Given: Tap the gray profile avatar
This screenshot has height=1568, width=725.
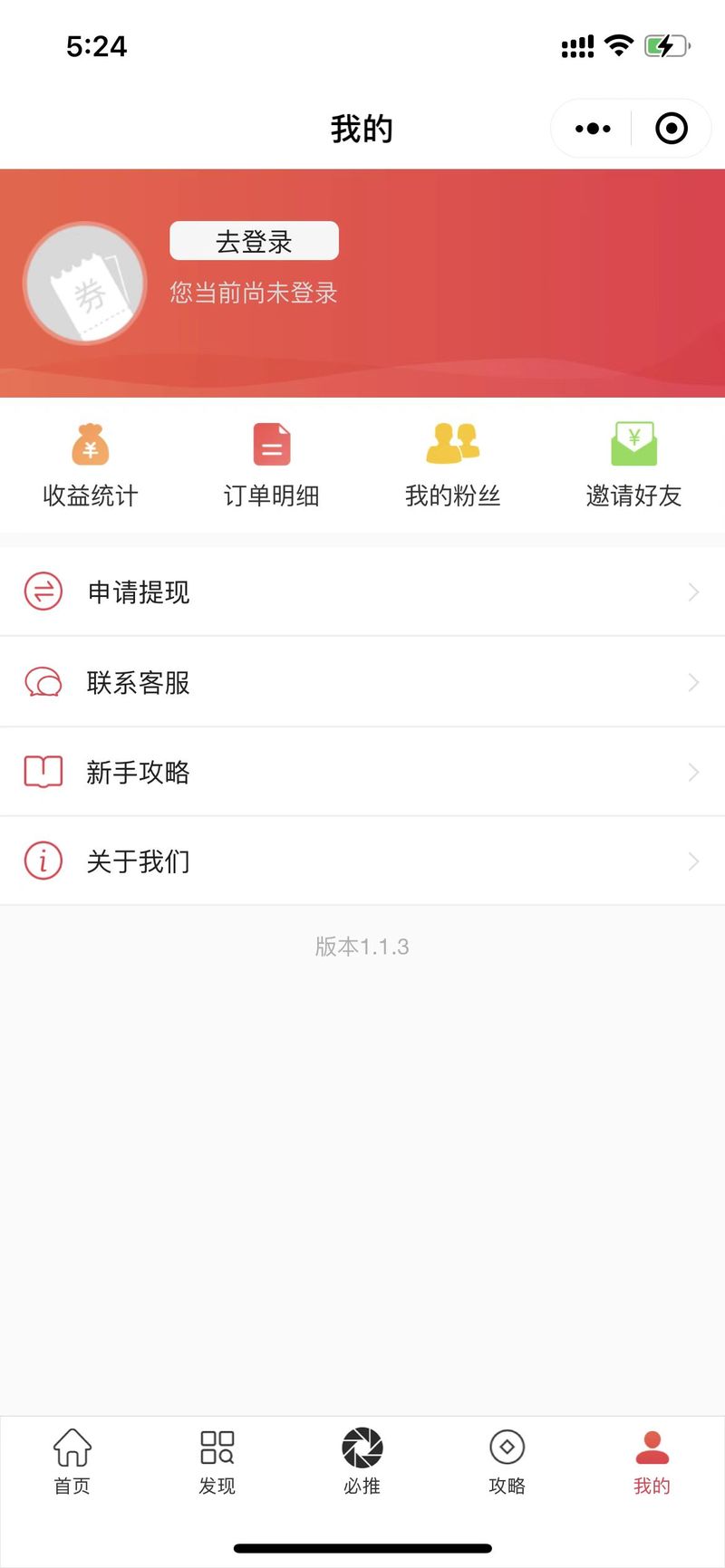Looking at the screenshot, I should pos(85,284).
